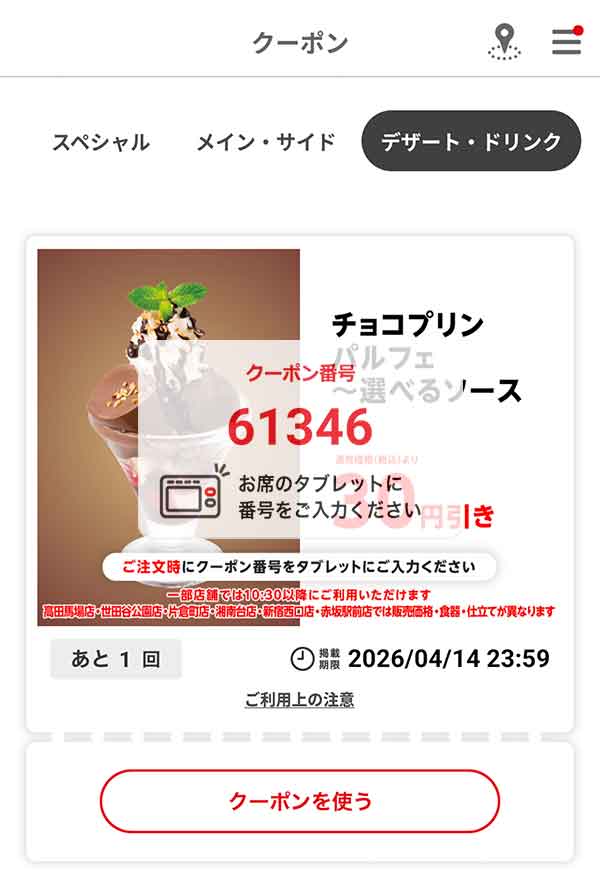Viewport: 600px width, 890px height.
Task: Open the store locator pin icon
Action: tap(505, 42)
